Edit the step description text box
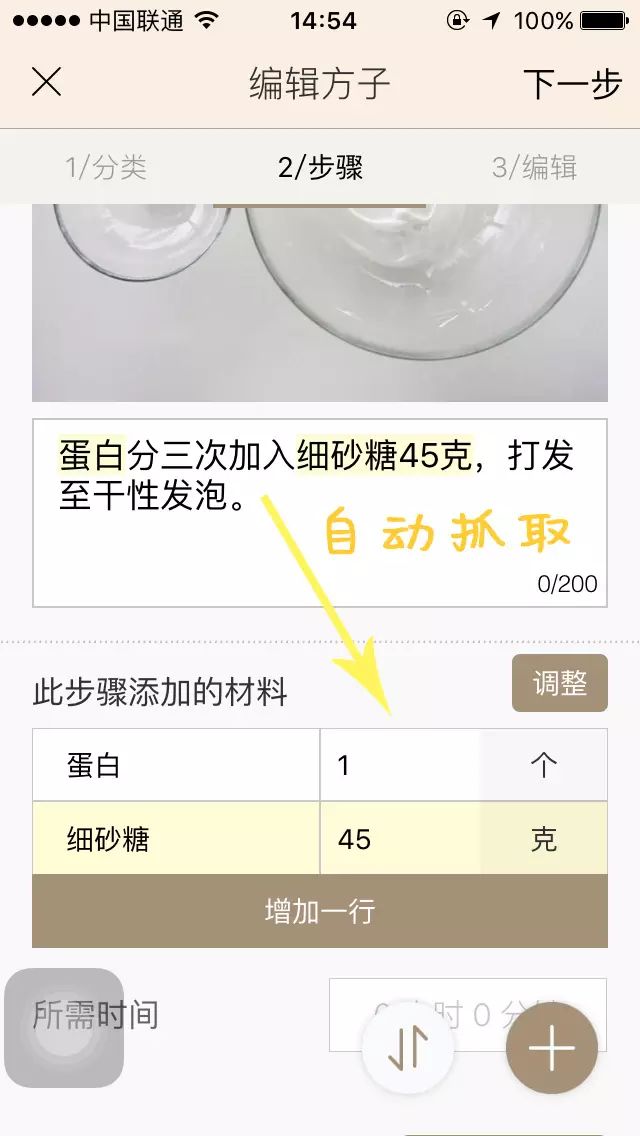Screen dimensions: 640x1136 319,513
